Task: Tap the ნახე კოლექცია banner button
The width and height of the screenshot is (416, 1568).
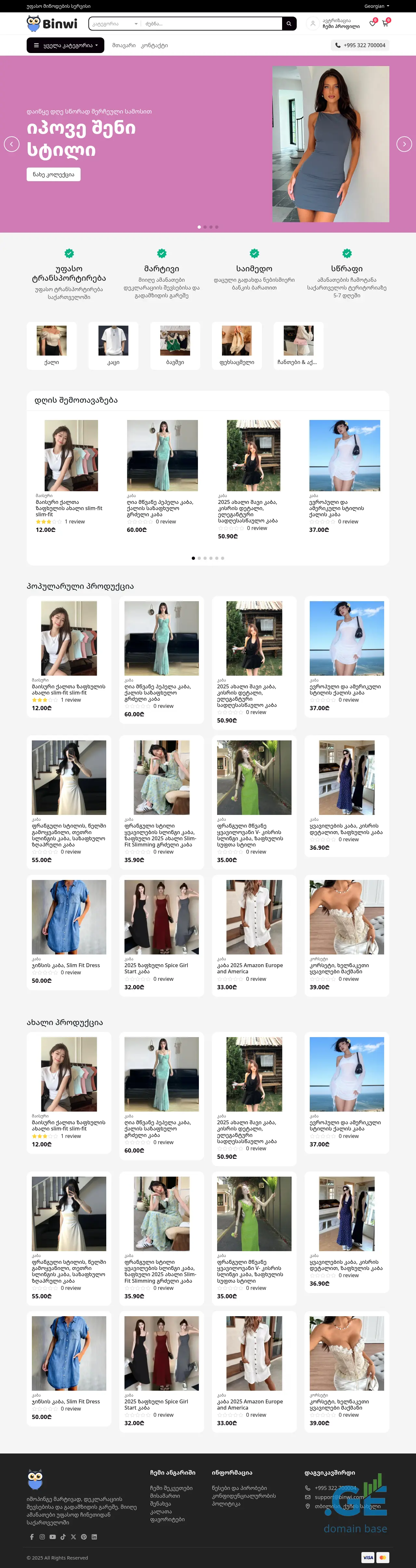Action: click(x=54, y=174)
